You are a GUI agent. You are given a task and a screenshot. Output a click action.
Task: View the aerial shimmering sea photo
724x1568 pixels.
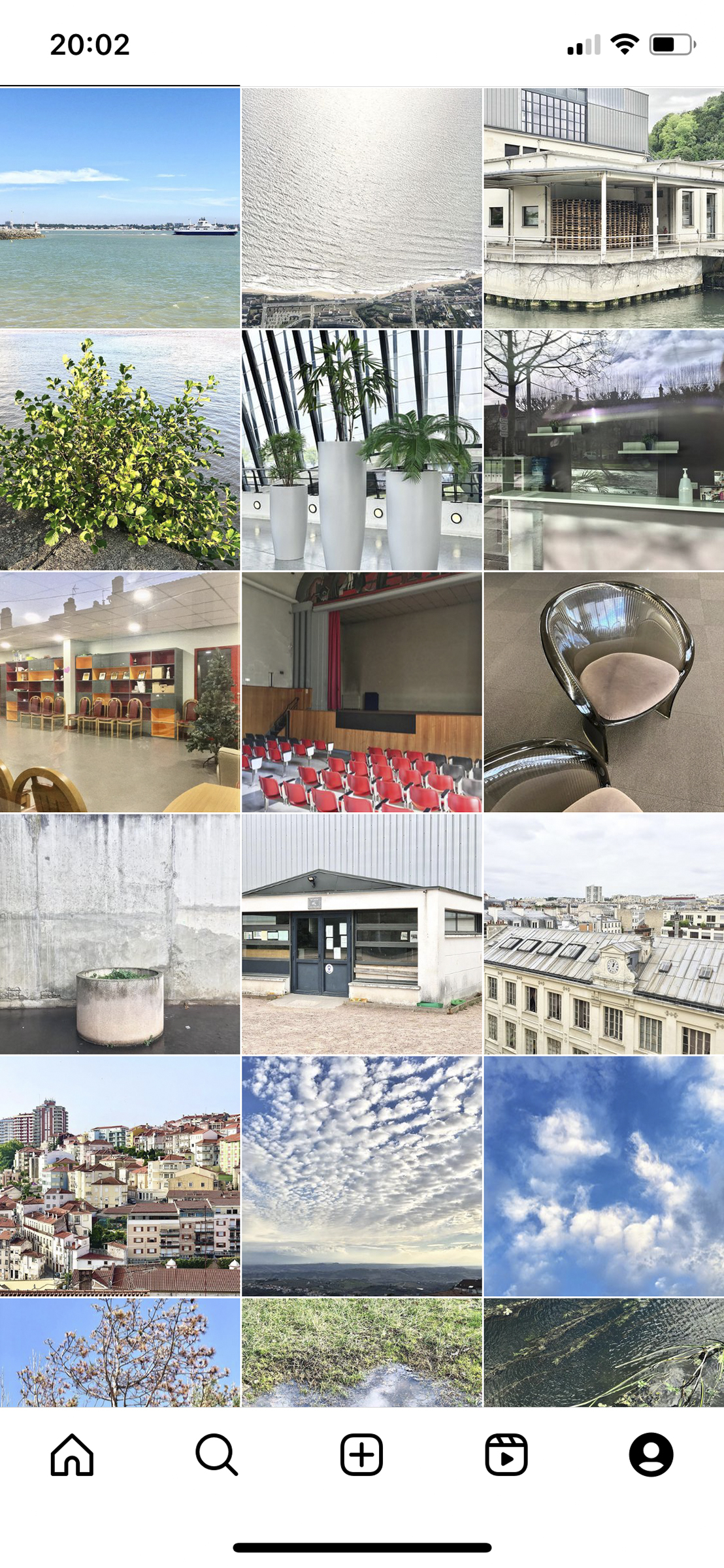pos(362,208)
